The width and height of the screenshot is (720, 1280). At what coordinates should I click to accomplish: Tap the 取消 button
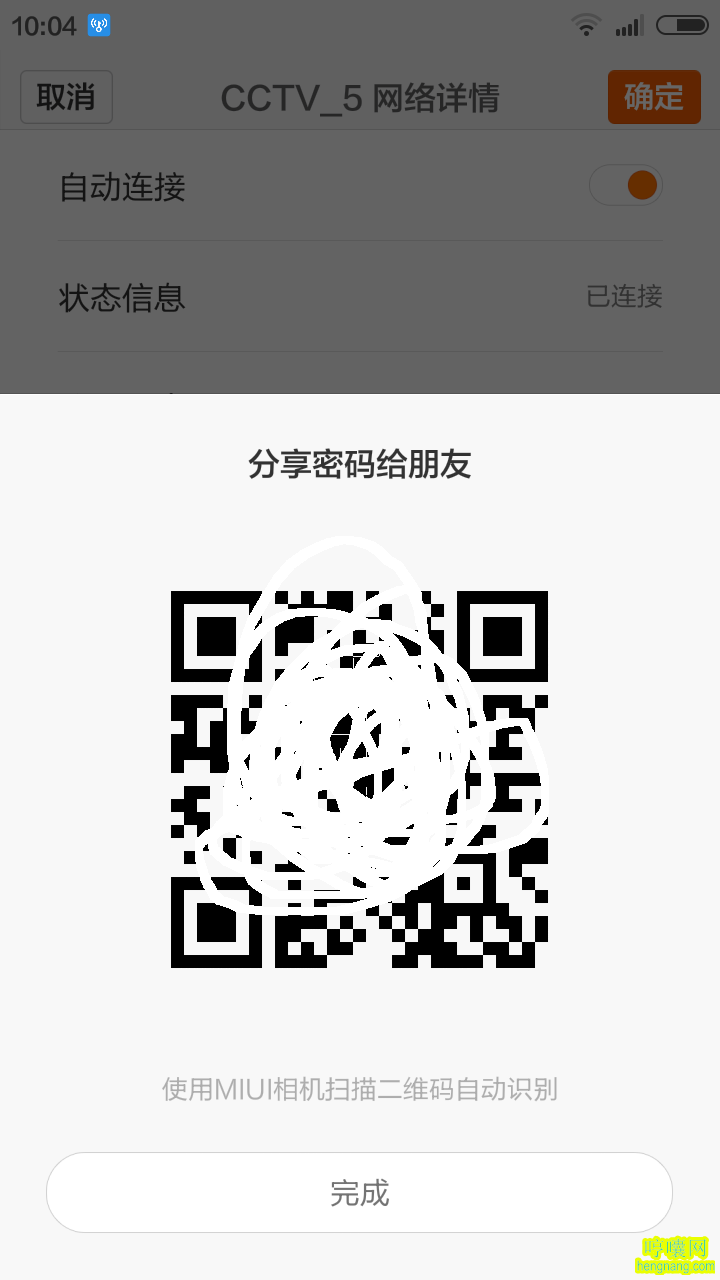pos(66,97)
